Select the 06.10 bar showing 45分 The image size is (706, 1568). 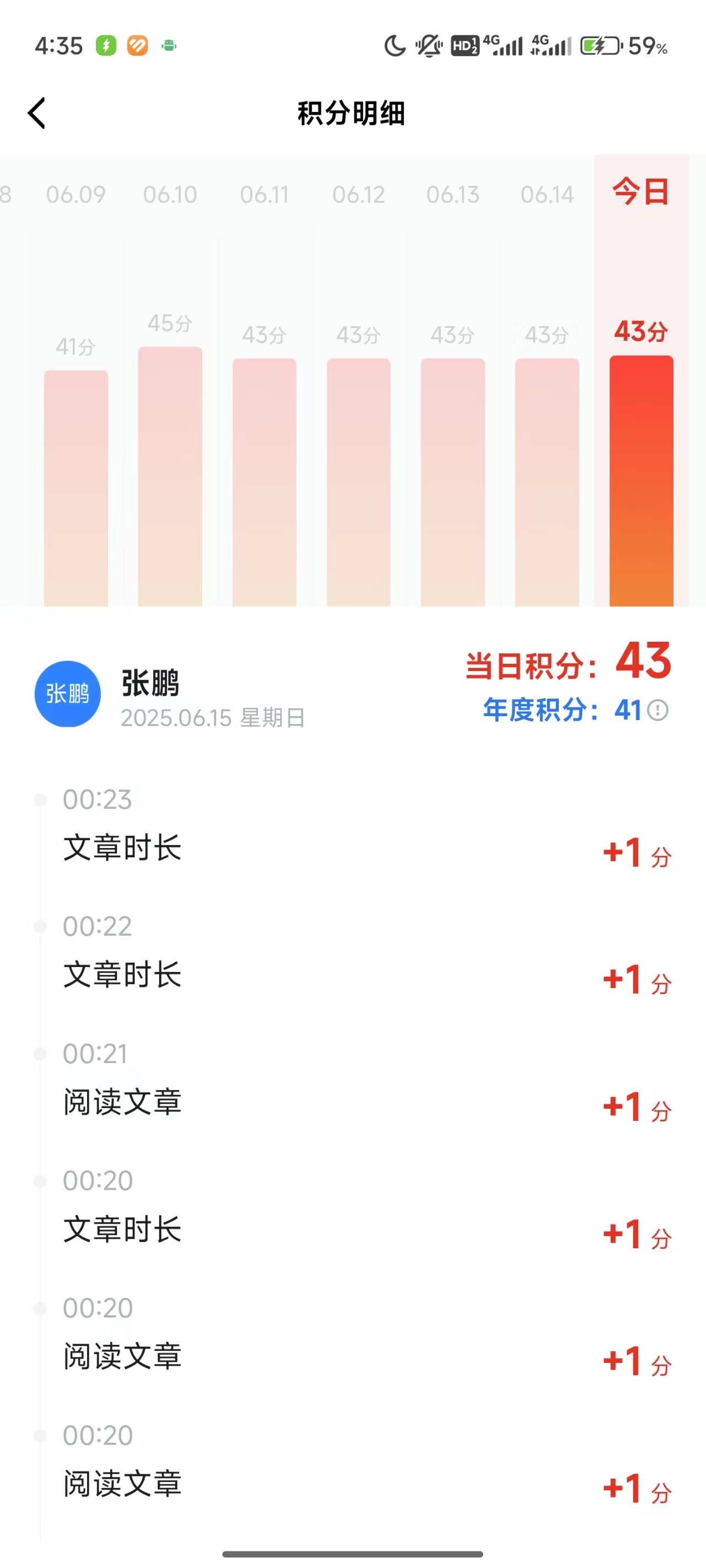click(x=170, y=475)
